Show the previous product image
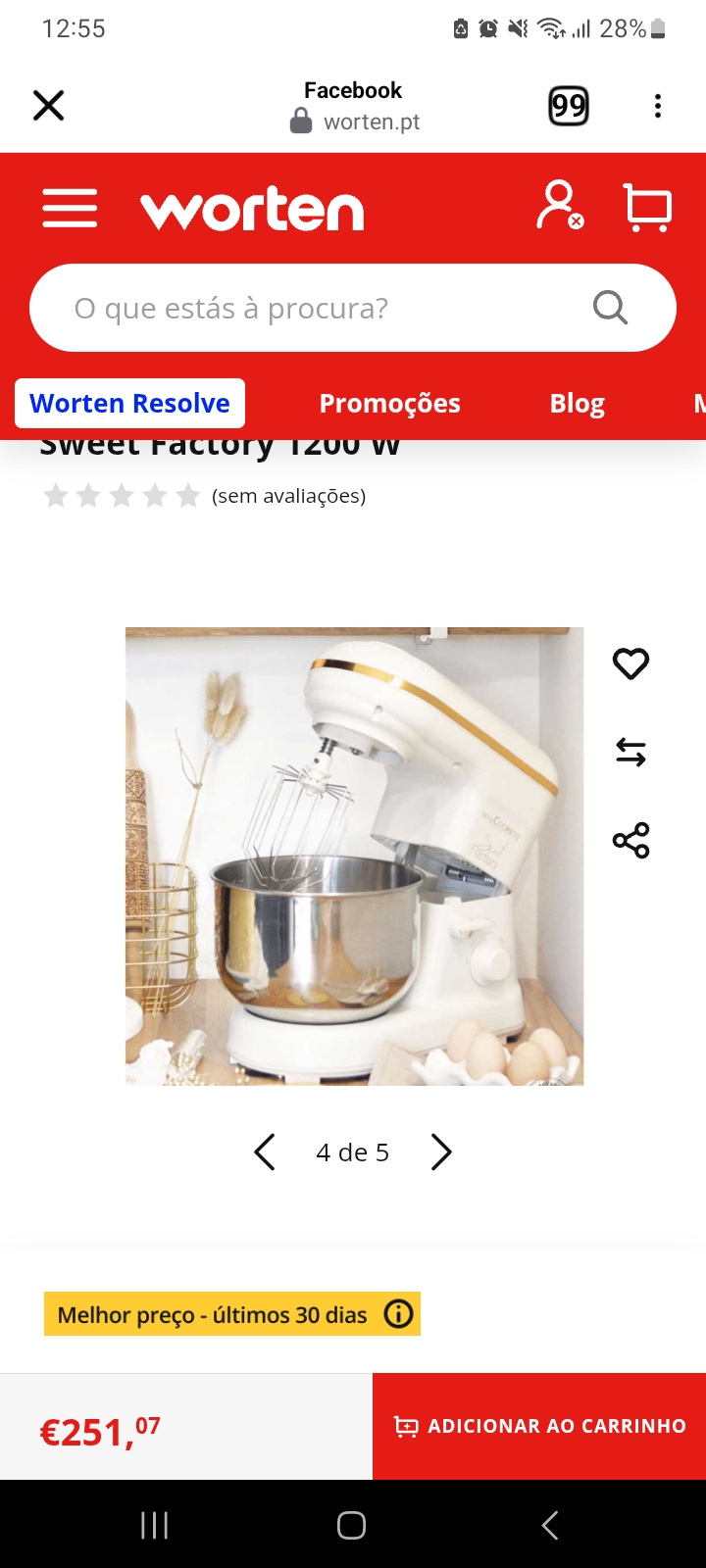The width and height of the screenshot is (706, 1568). [x=265, y=1152]
